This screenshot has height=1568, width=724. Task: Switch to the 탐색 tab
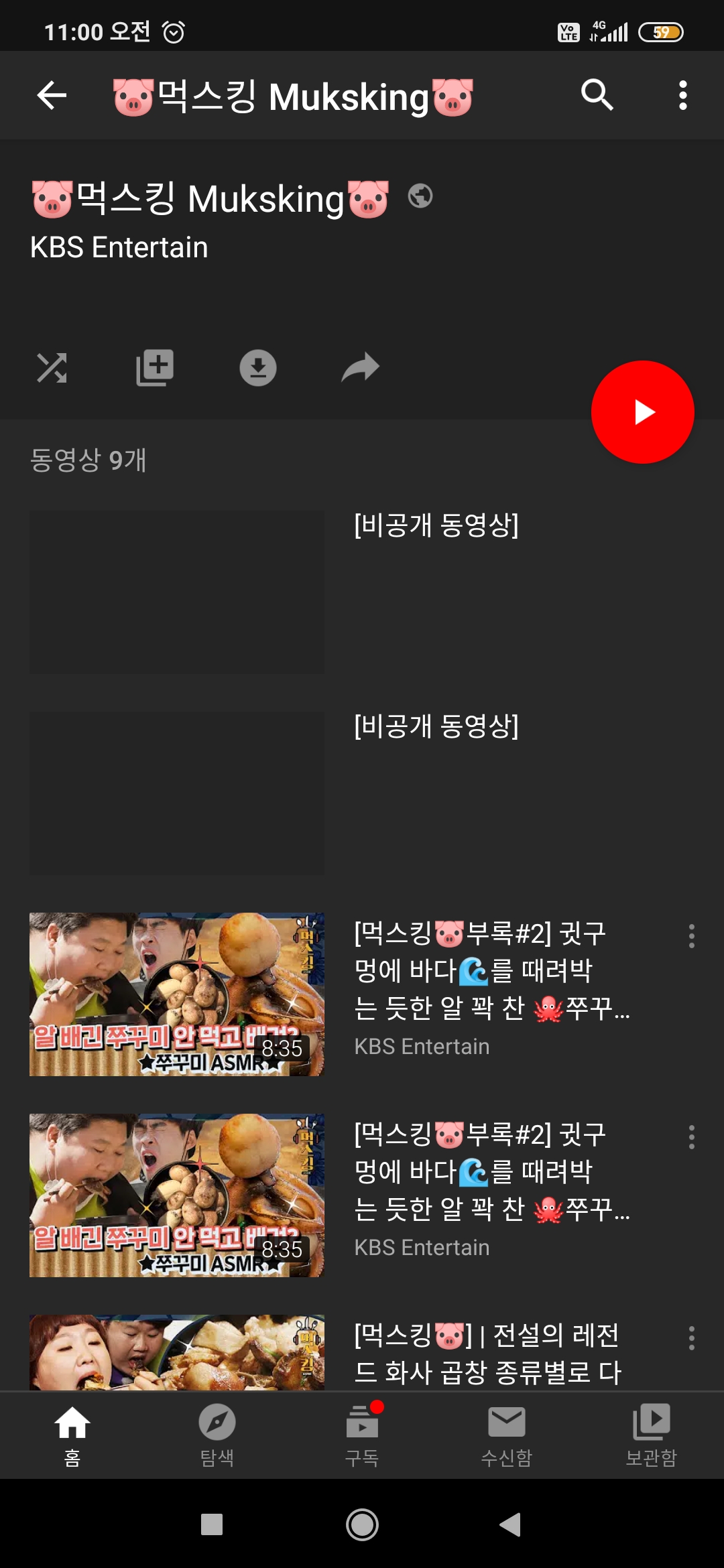[x=217, y=1435]
